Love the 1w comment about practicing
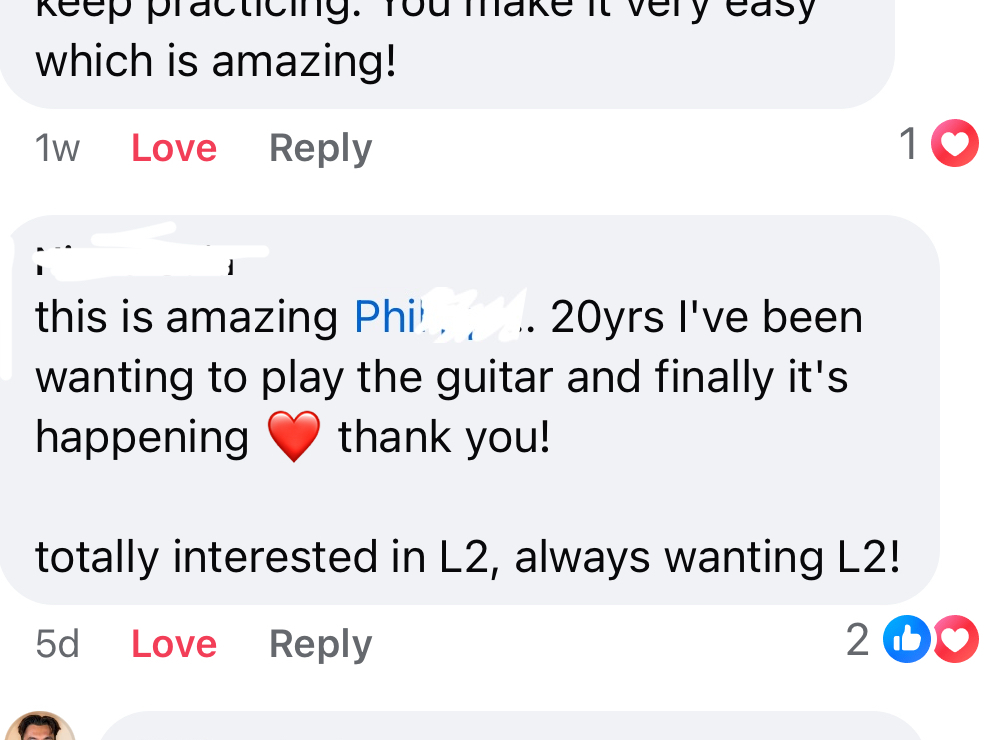Image resolution: width=1003 pixels, height=740 pixels. pyautogui.click(x=174, y=148)
